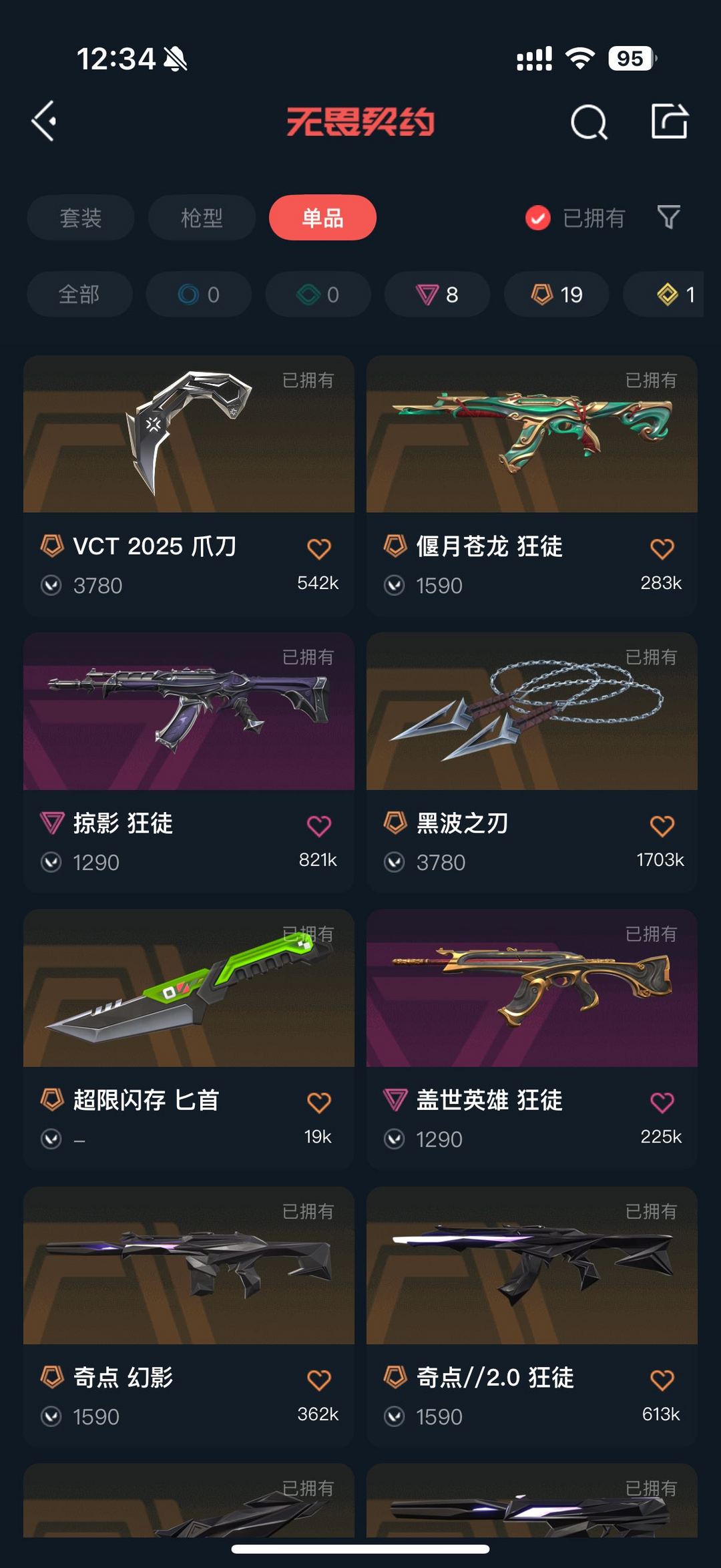Tap the heart on 盖世英雄 狂徒

(x=662, y=1103)
